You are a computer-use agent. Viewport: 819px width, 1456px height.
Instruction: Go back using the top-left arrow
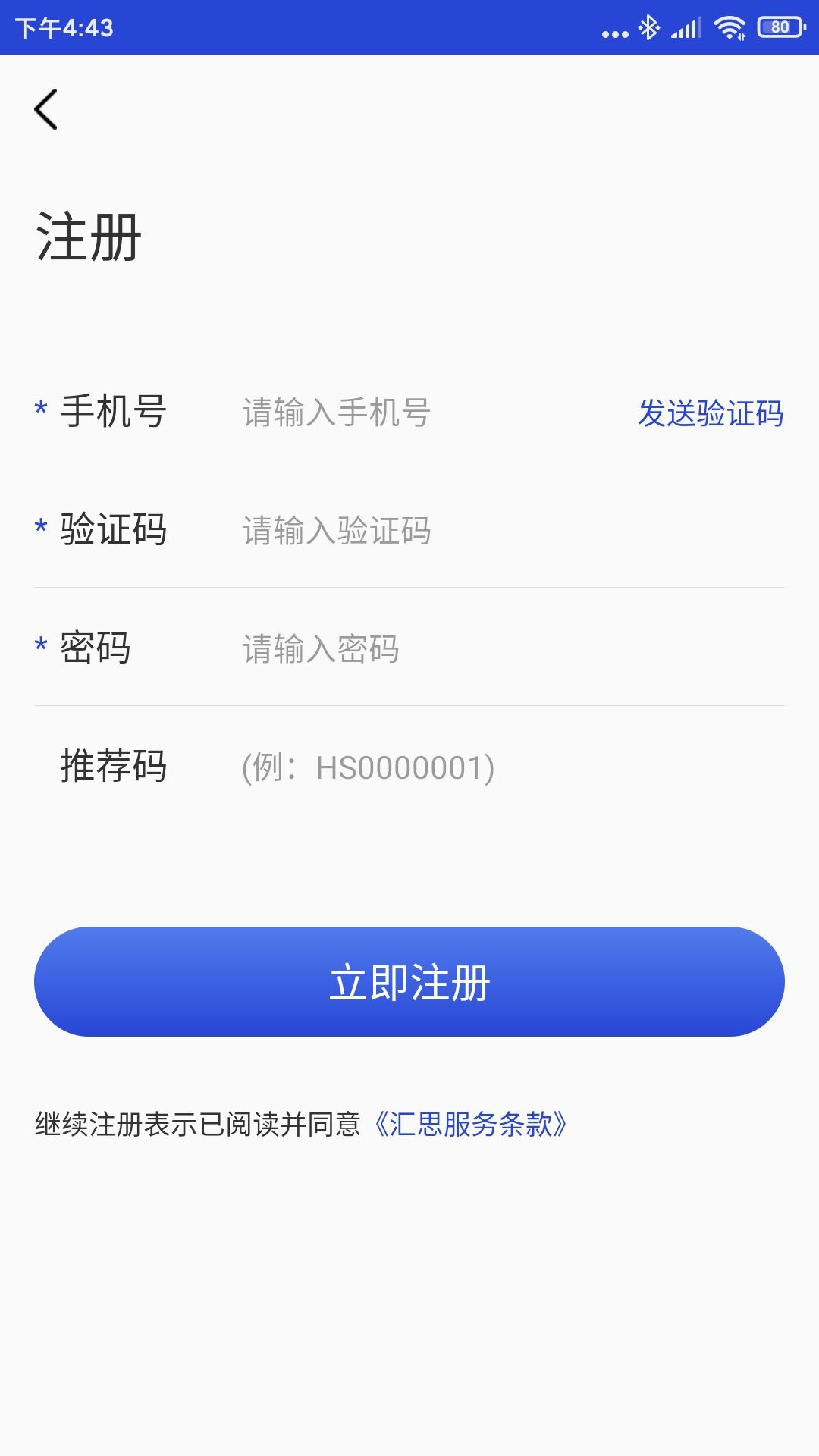pyautogui.click(x=46, y=109)
